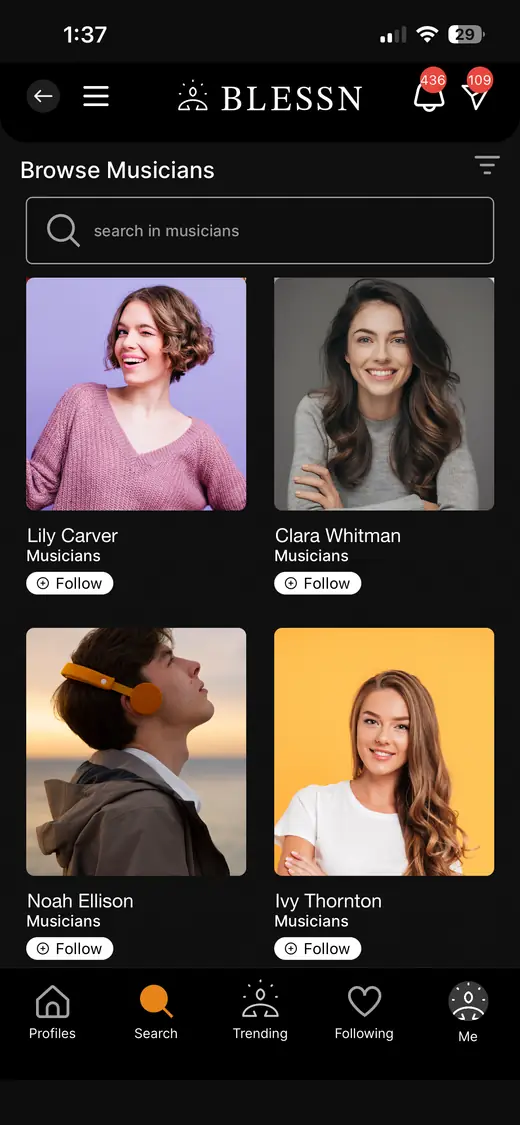Viewport: 520px width, 1125px height.
Task: Follow Clara Whitman
Action: (317, 583)
